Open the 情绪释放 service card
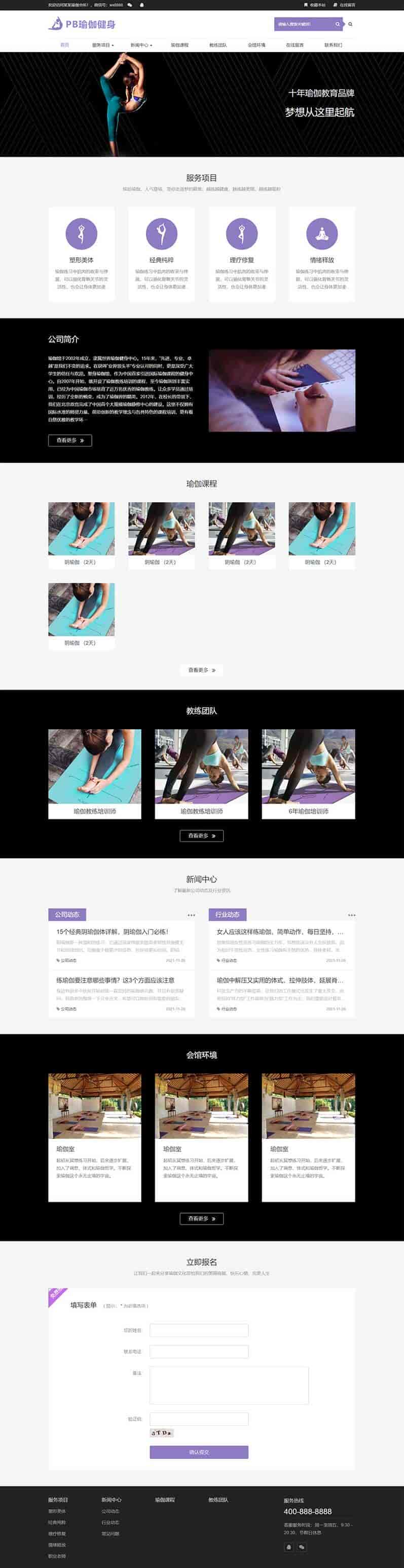This screenshot has height=1568, width=404. (321, 254)
